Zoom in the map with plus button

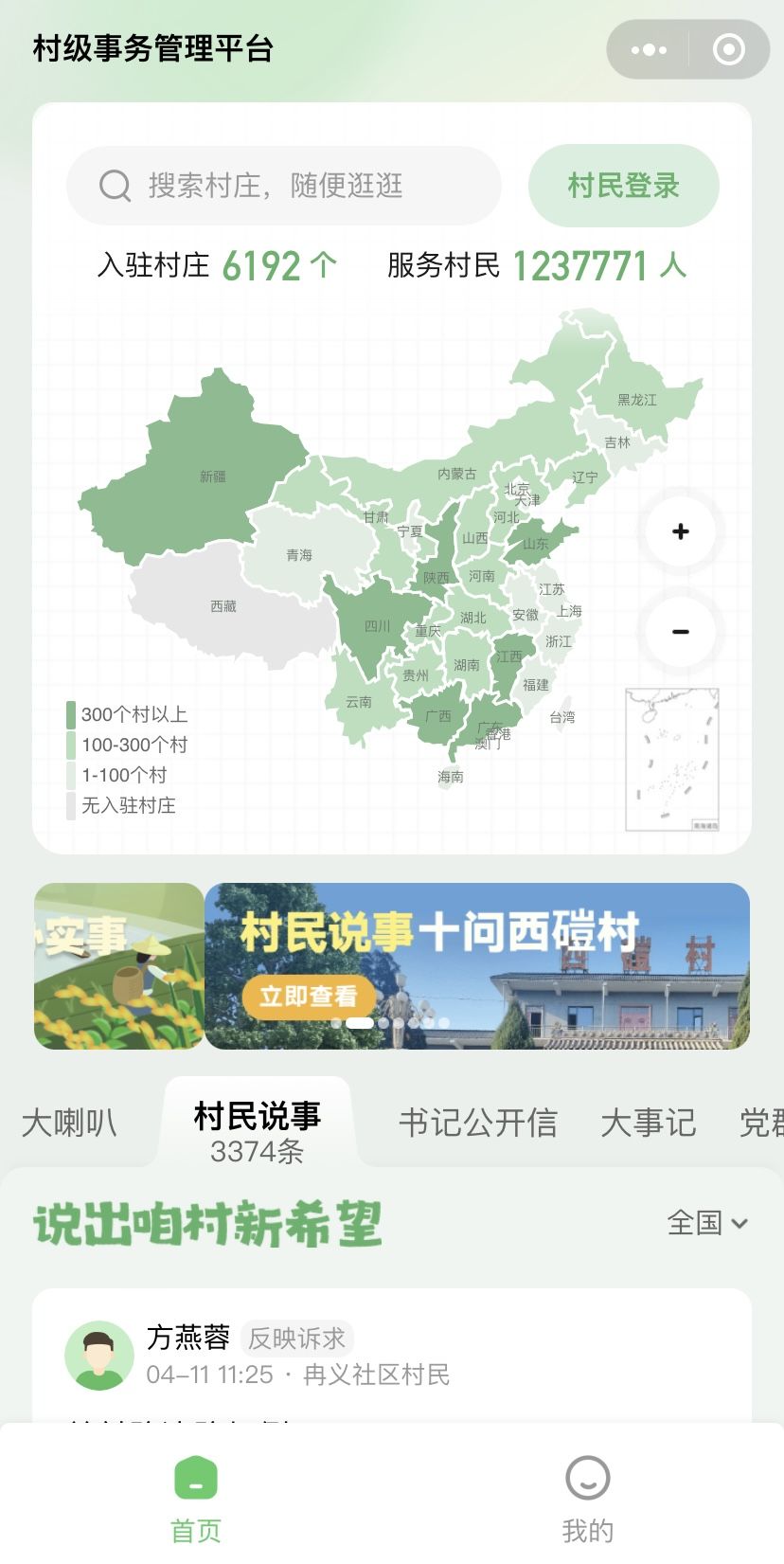[680, 531]
